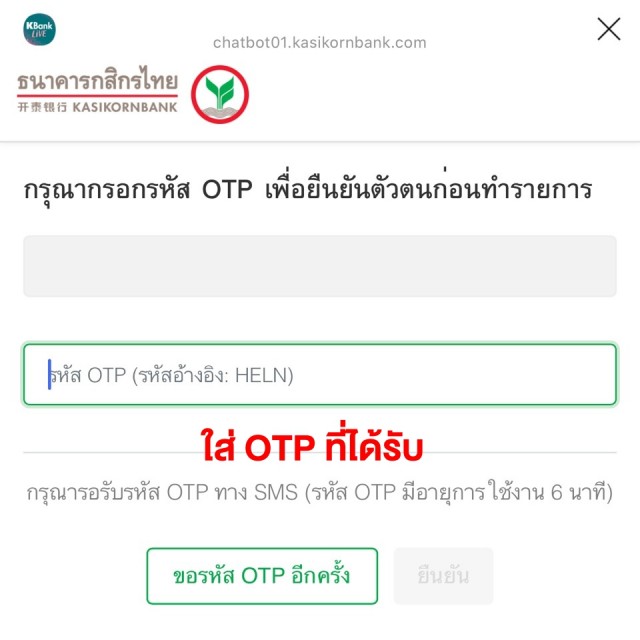Tap the ยืนยัน confirm button
This screenshot has width=640, height=640.
(443, 576)
